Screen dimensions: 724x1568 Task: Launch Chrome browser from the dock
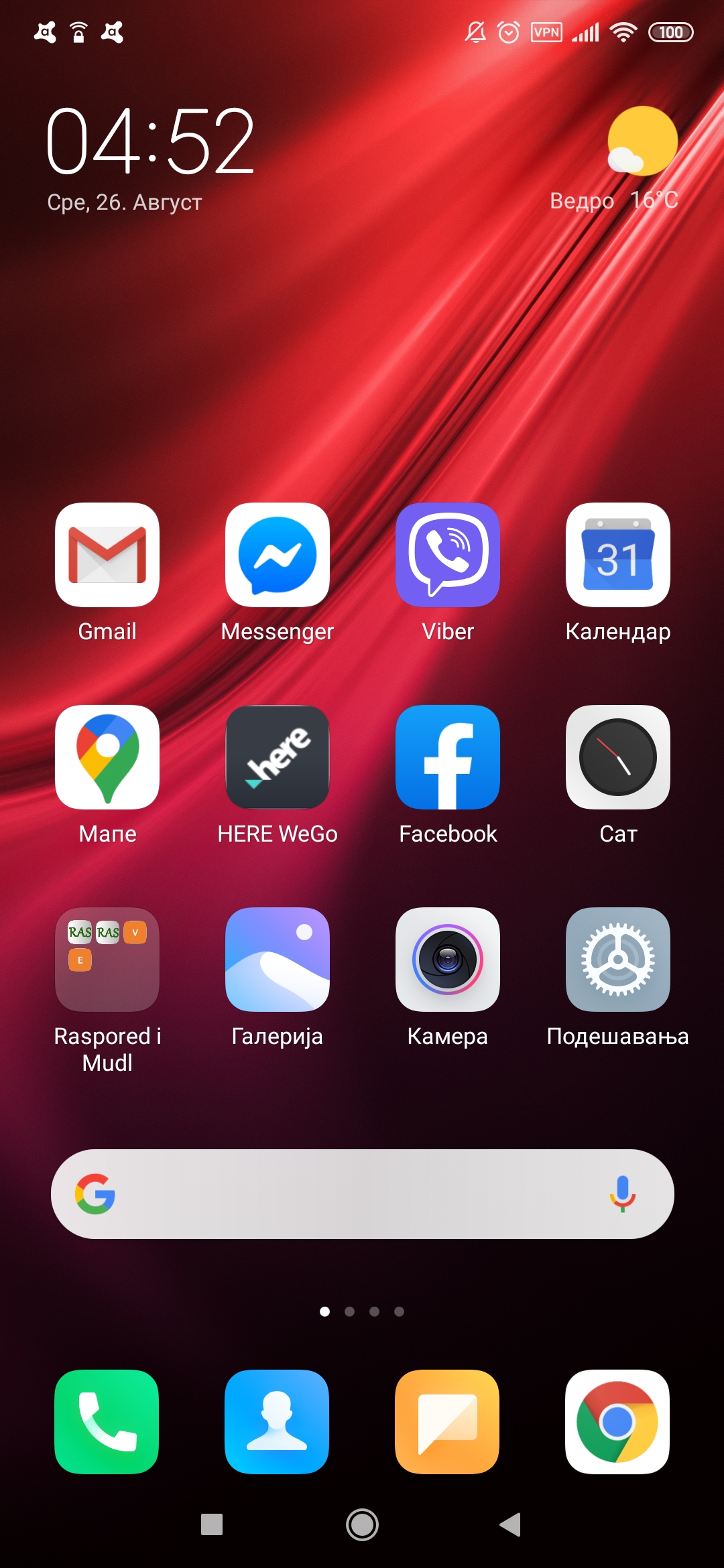coord(618,1422)
